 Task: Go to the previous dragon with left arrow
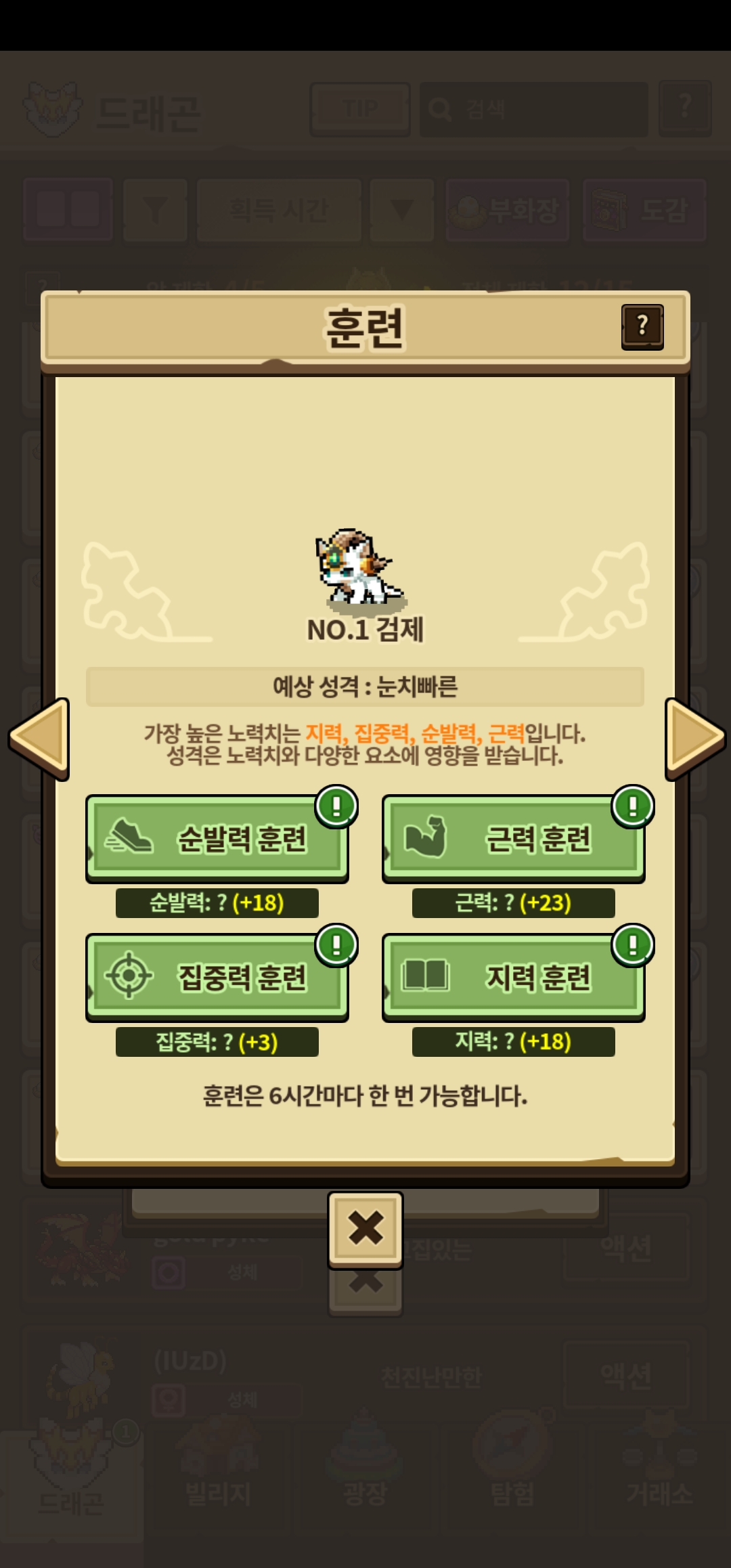(39, 738)
